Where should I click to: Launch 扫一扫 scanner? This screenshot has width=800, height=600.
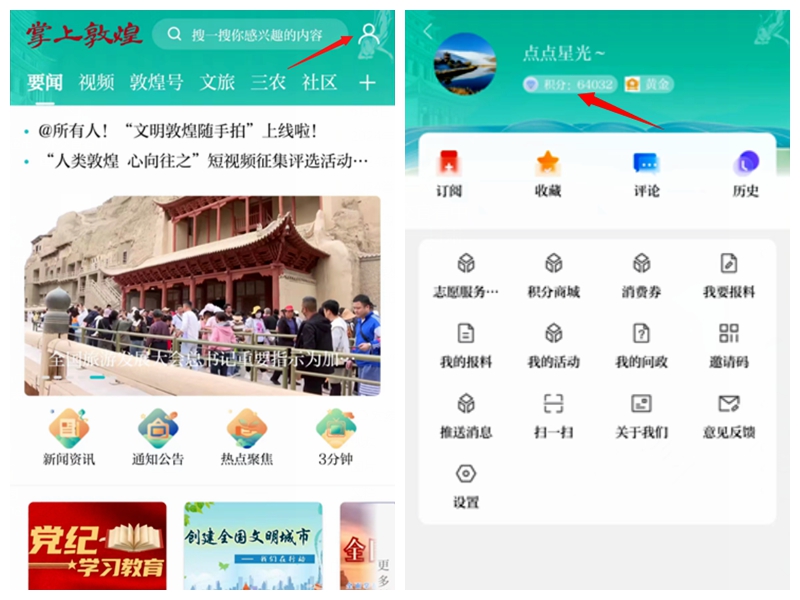[553, 415]
